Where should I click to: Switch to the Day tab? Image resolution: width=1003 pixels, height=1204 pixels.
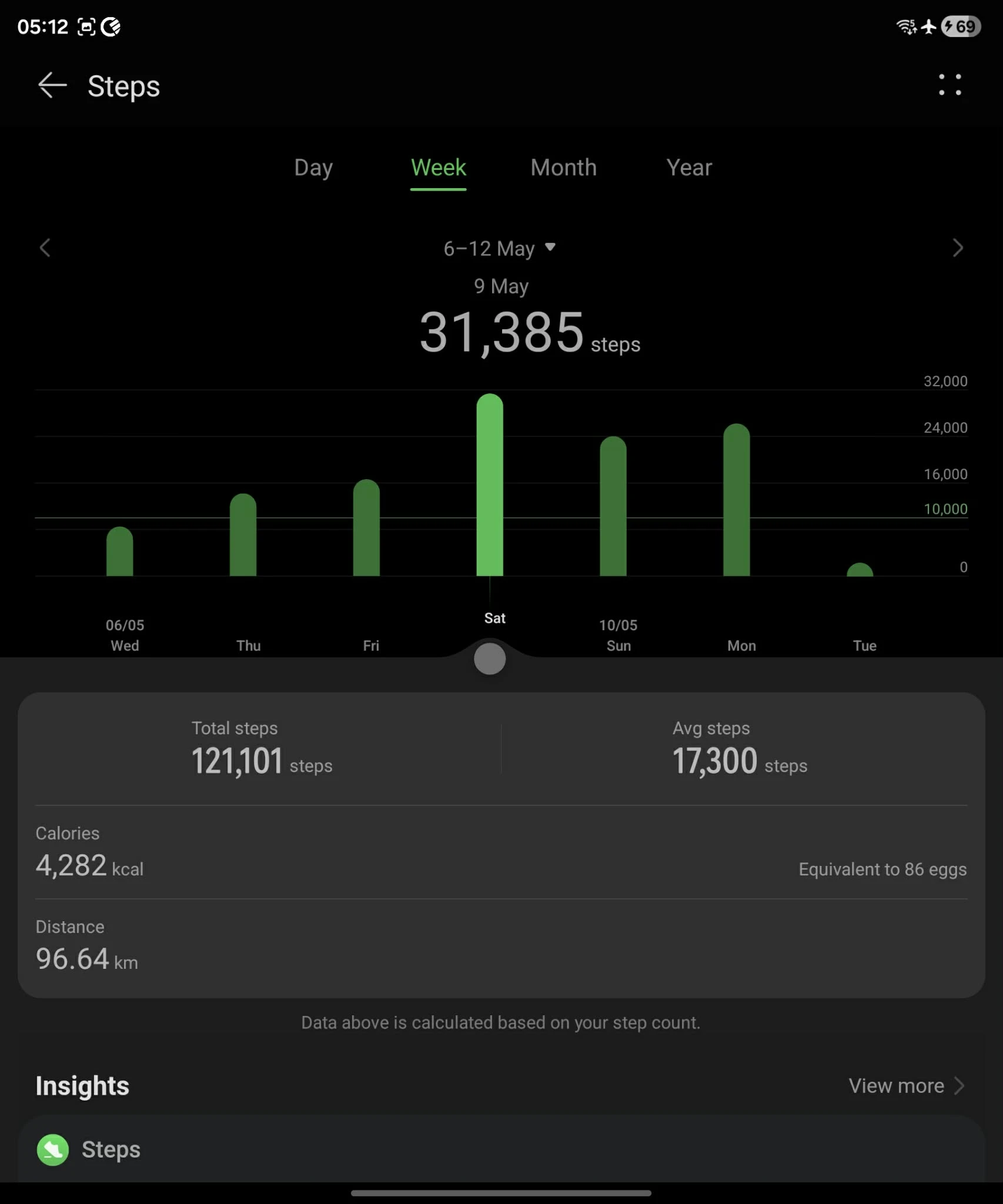click(x=313, y=168)
